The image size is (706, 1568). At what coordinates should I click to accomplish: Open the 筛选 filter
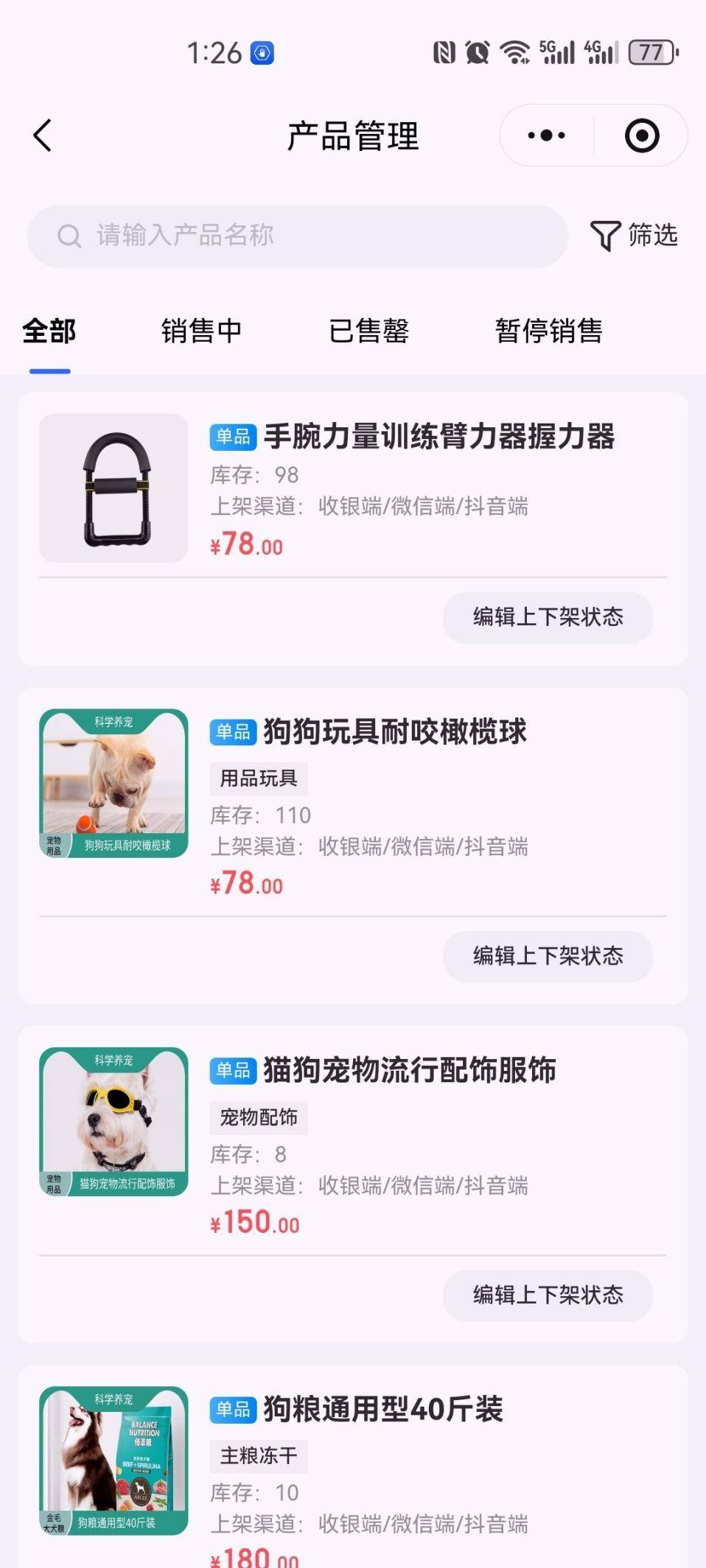pos(634,236)
